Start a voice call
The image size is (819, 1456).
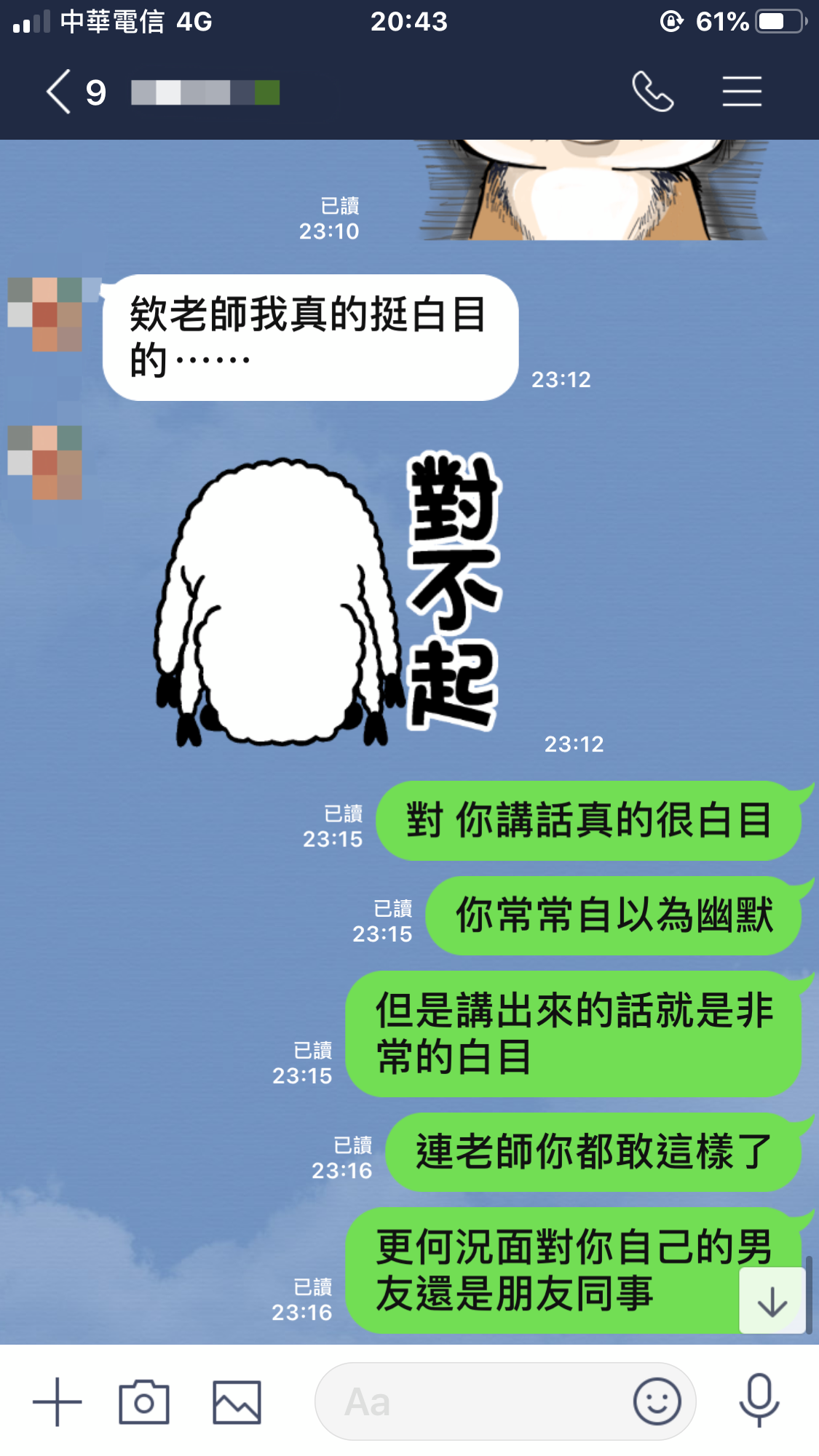(x=652, y=92)
